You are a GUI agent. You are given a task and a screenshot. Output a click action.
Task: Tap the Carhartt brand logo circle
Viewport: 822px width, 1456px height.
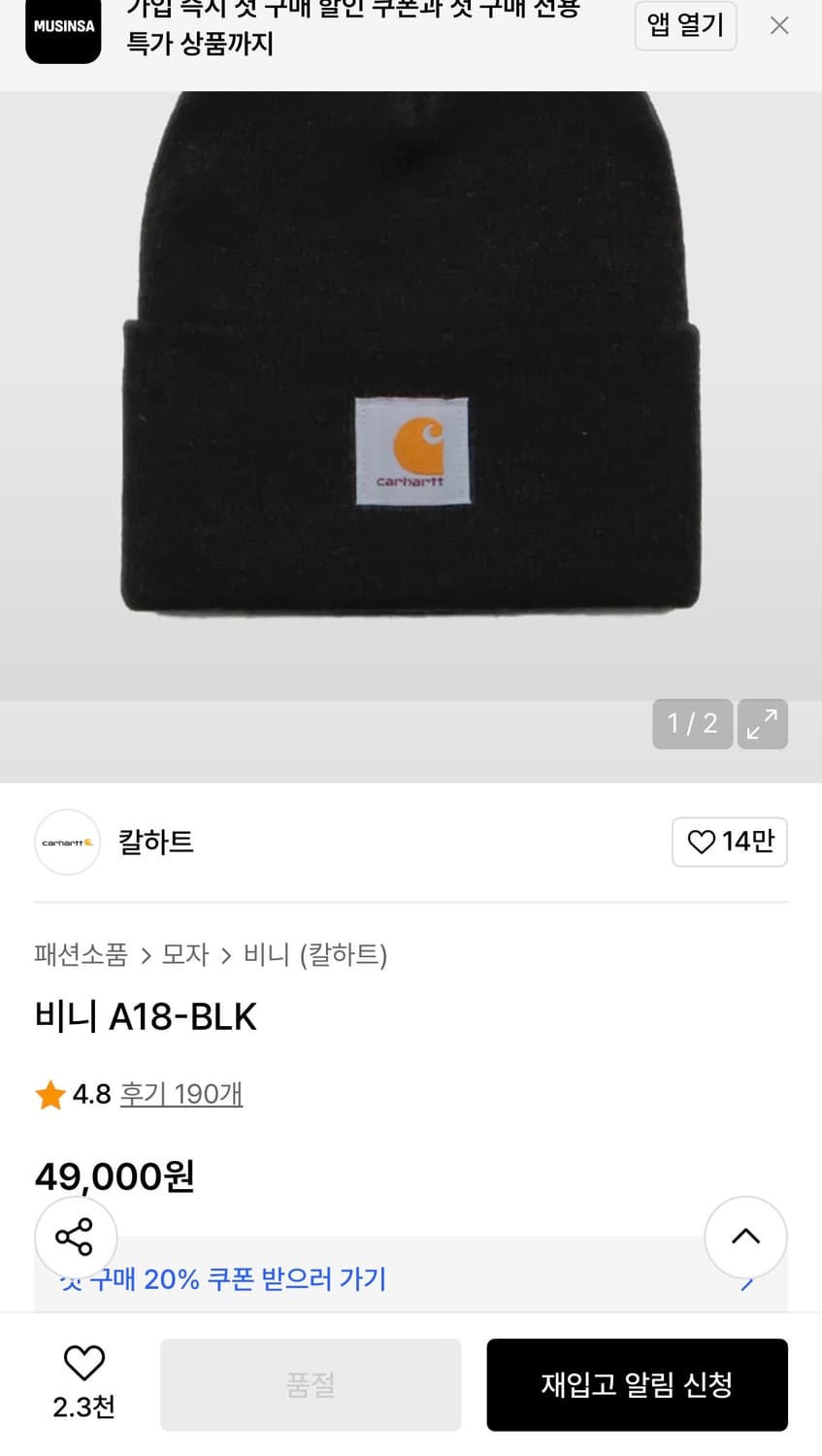67,842
